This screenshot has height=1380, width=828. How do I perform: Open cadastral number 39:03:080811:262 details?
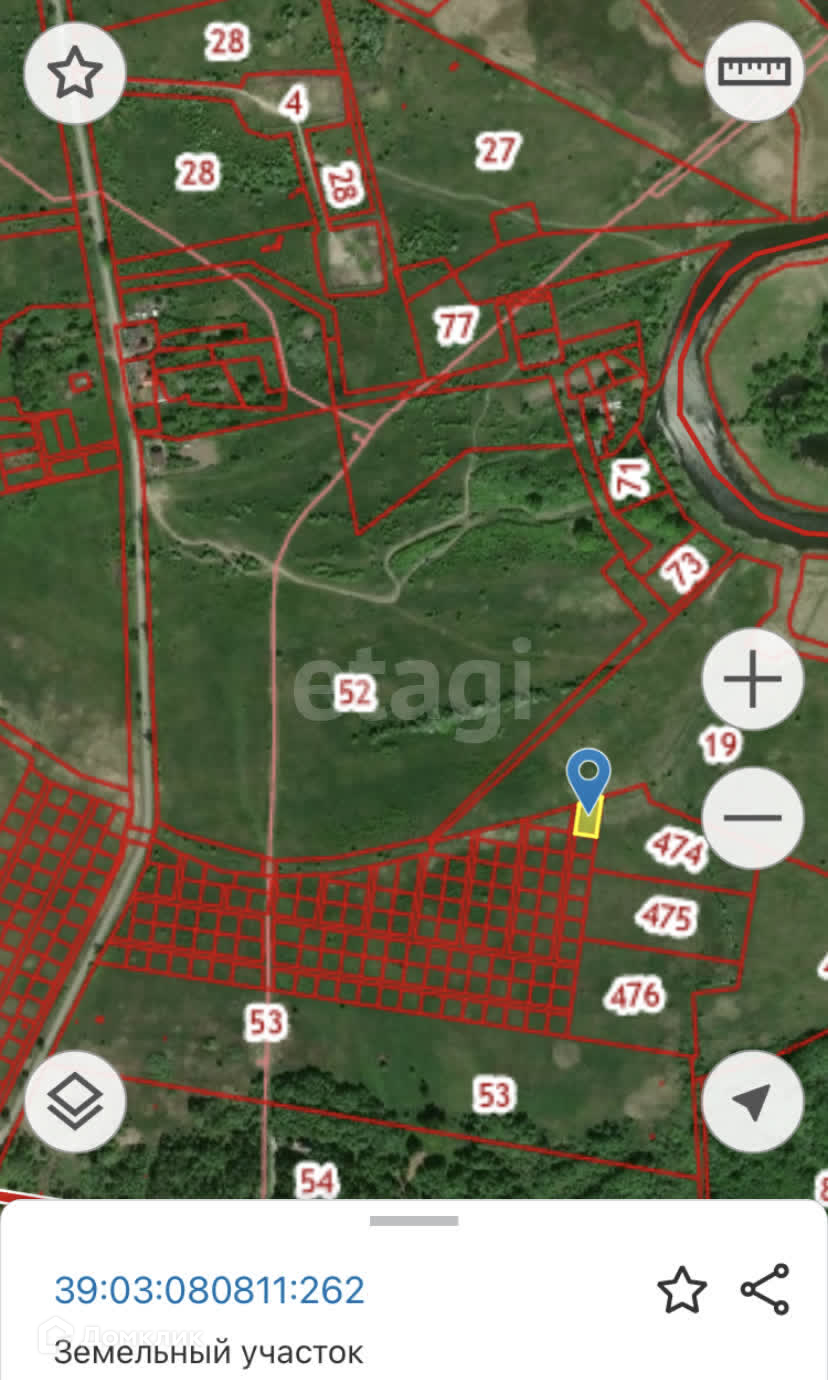[x=209, y=1290]
